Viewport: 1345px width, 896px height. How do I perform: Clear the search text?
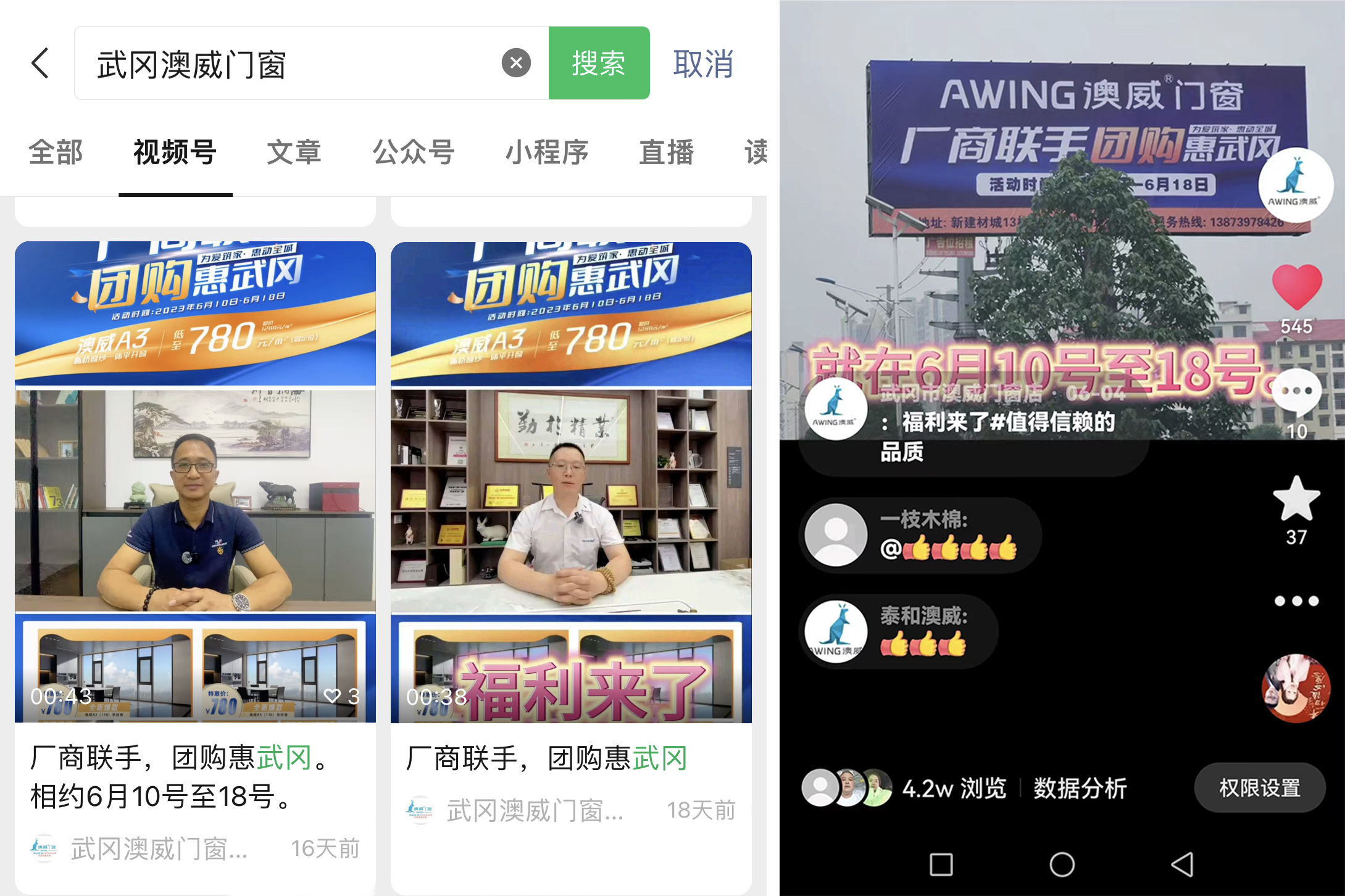[x=516, y=63]
